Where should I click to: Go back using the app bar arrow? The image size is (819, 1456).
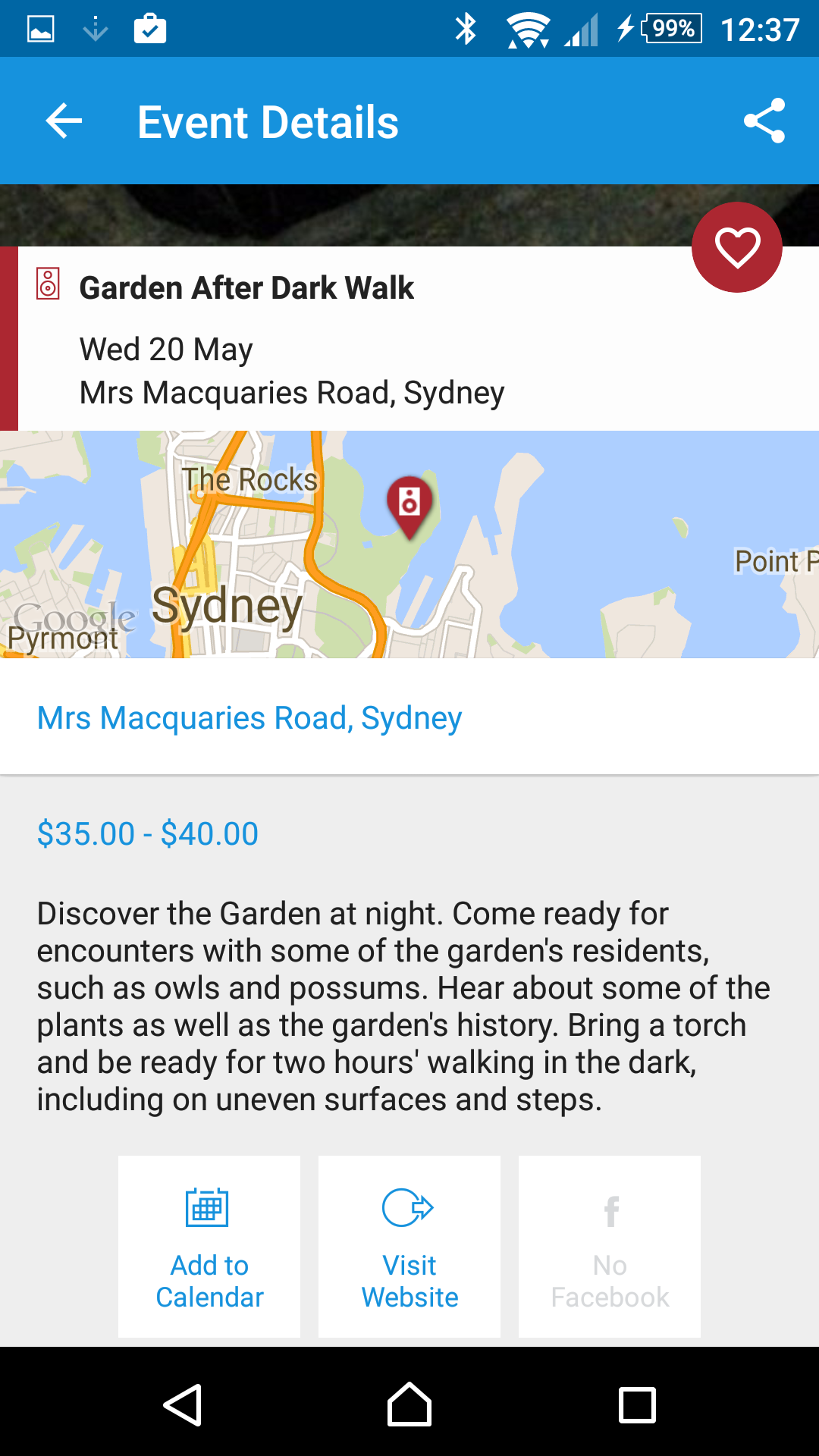click(x=64, y=121)
